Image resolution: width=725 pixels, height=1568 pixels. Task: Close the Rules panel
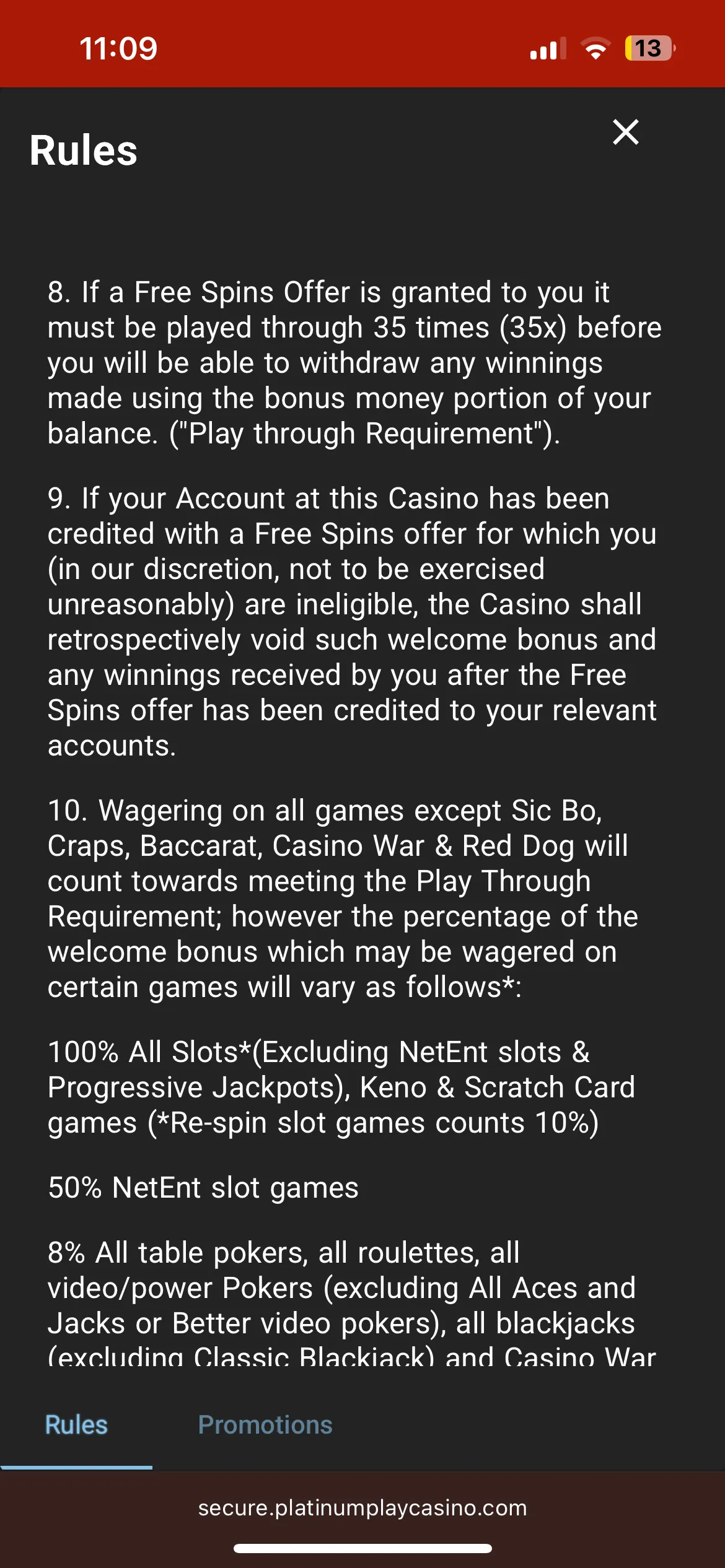pyautogui.click(x=625, y=133)
